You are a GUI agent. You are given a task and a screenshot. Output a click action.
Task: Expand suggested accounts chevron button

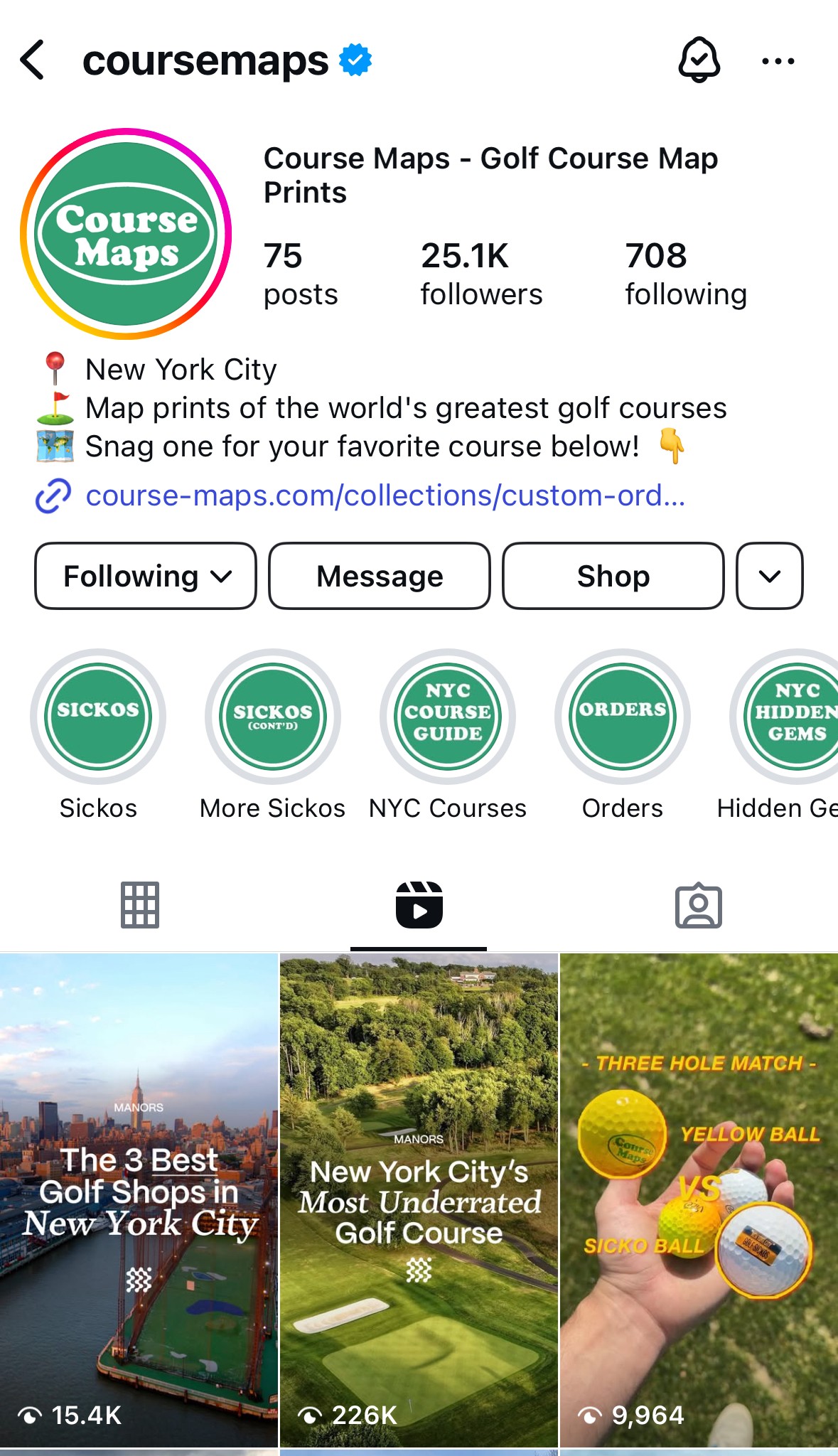tap(769, 576)
